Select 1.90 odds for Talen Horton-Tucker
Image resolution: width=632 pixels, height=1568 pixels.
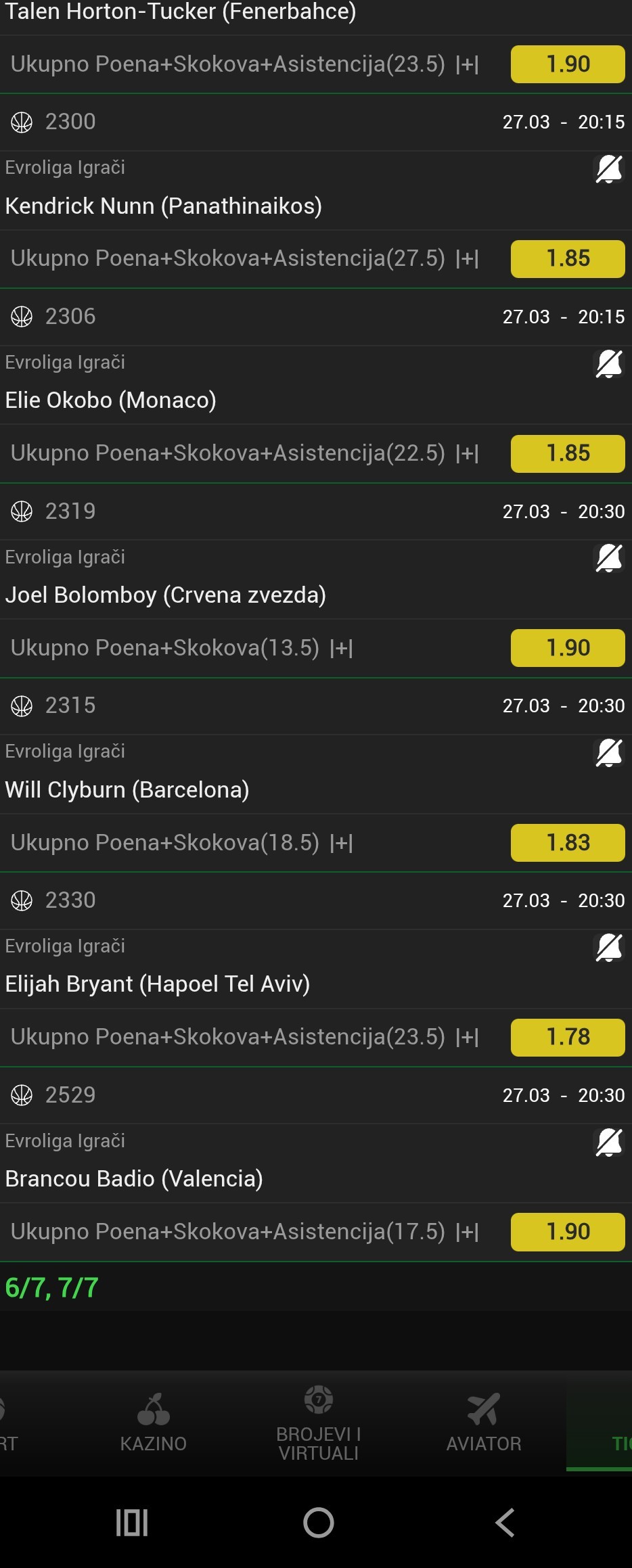pyautogui.click(x=567, y=64)
